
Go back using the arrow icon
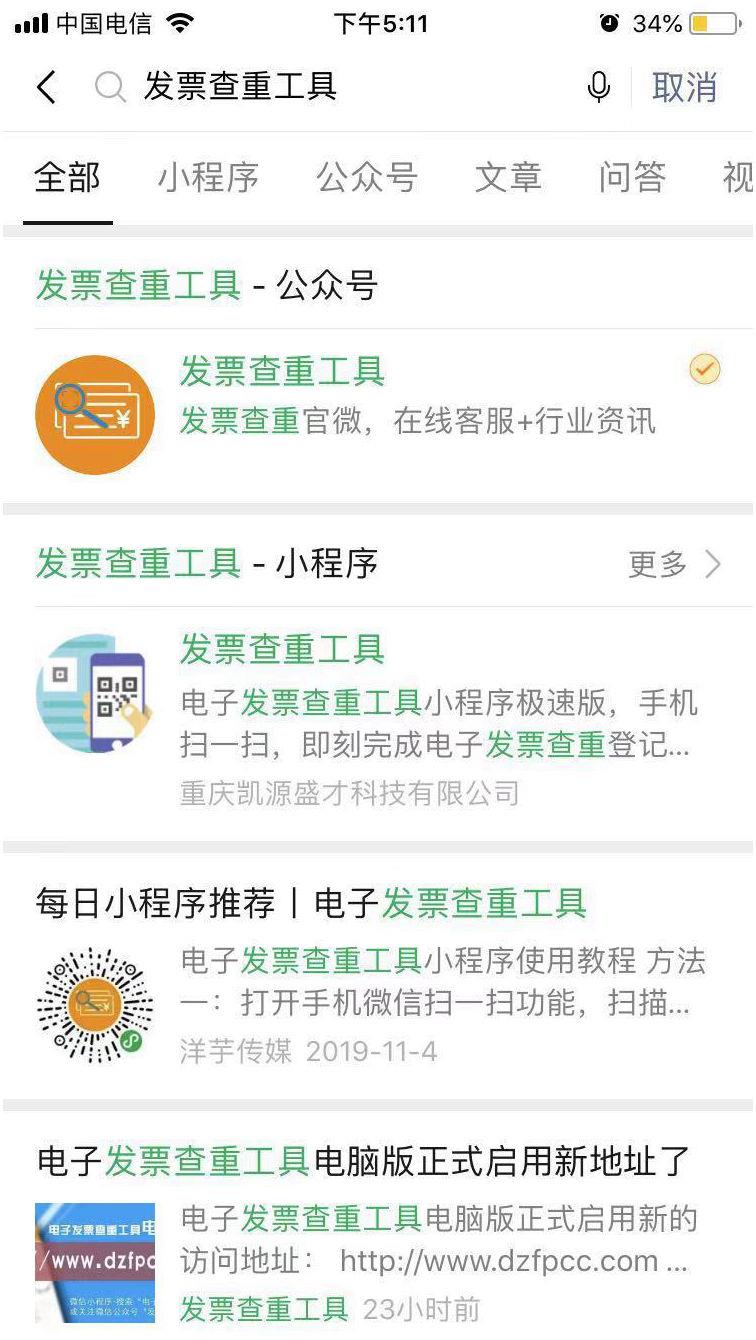[47, 88]
